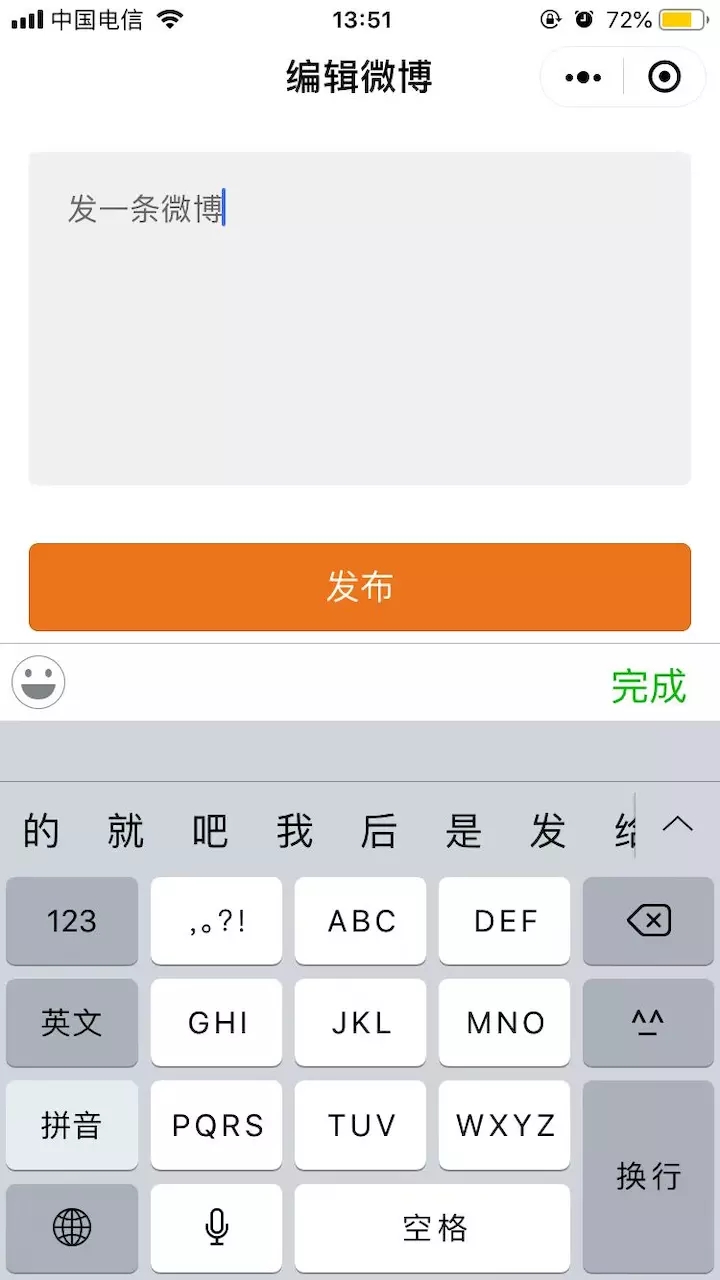Open the emoji picker smiley icon
This screenshot has height=1280, width=720.
pos(38,684)
